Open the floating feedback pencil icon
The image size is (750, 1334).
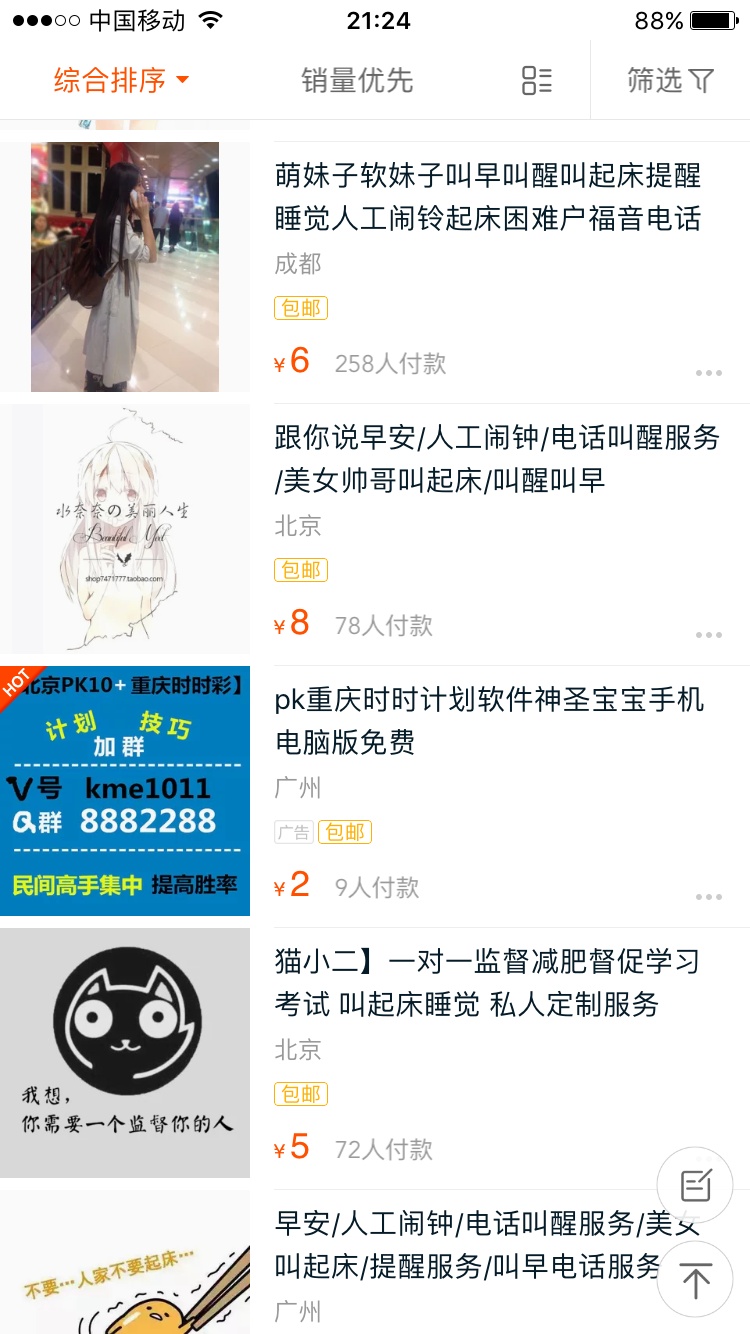coord(694,1185)
